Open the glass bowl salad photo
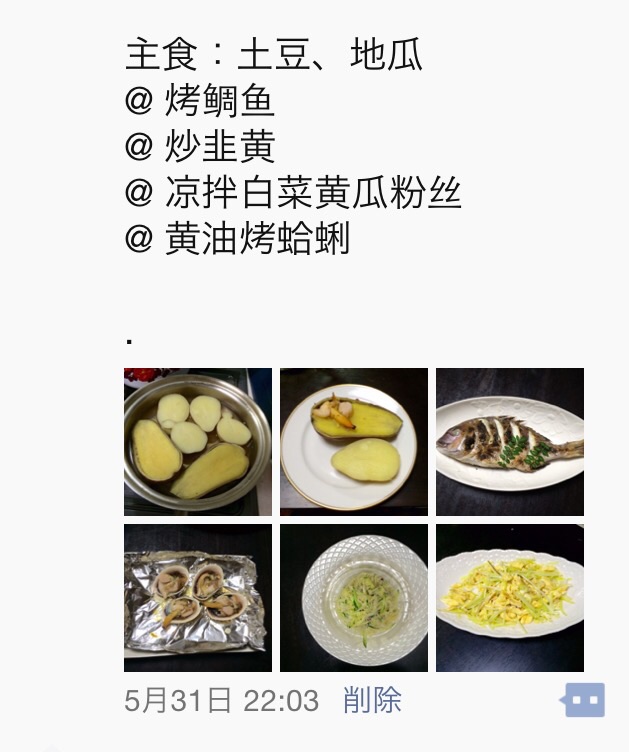Image resolution: width=629 pixels, height=752 pixels. (353, 597)
